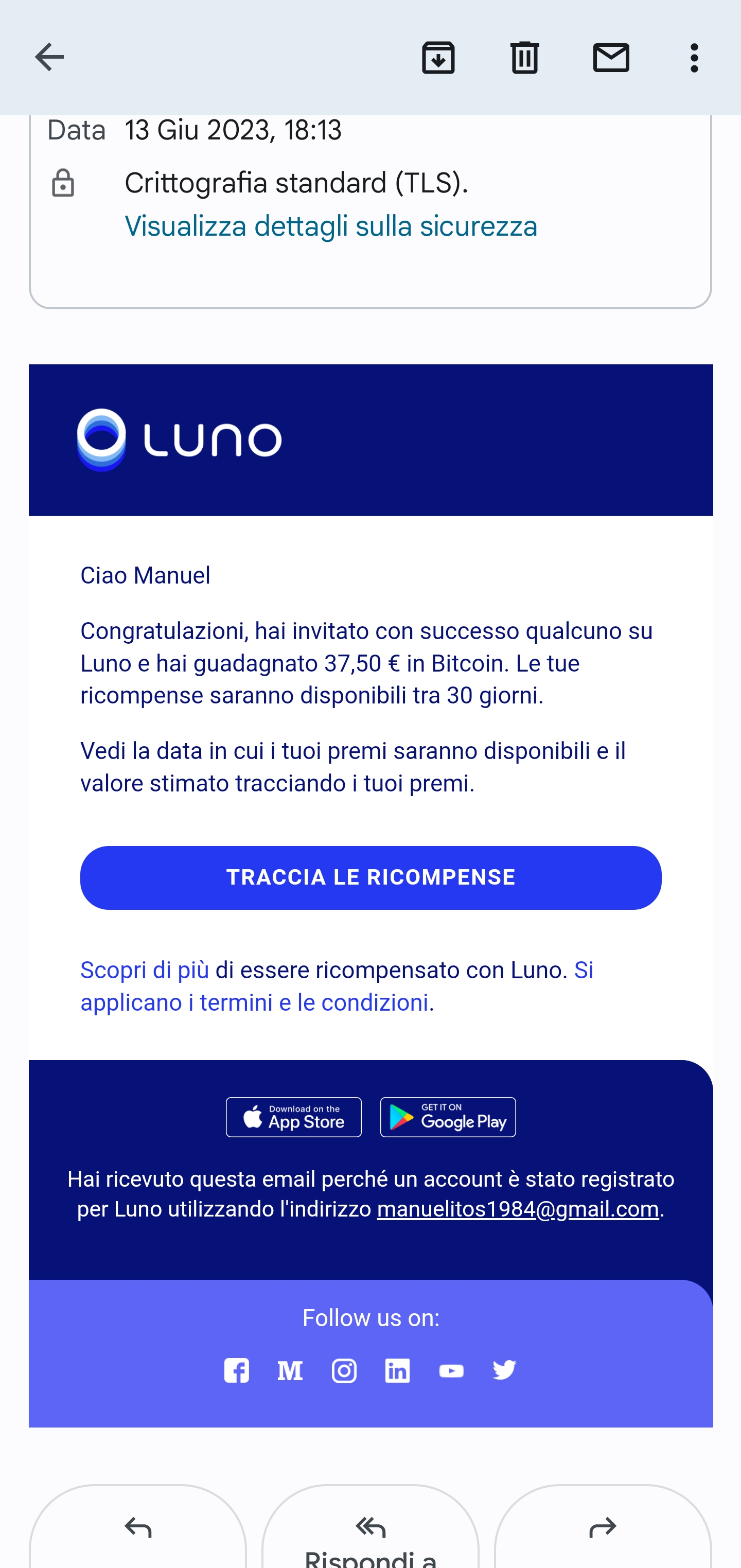741x1568 pixels.
Task: Open the App Store download badge
Action: [x=293, y=1117]
